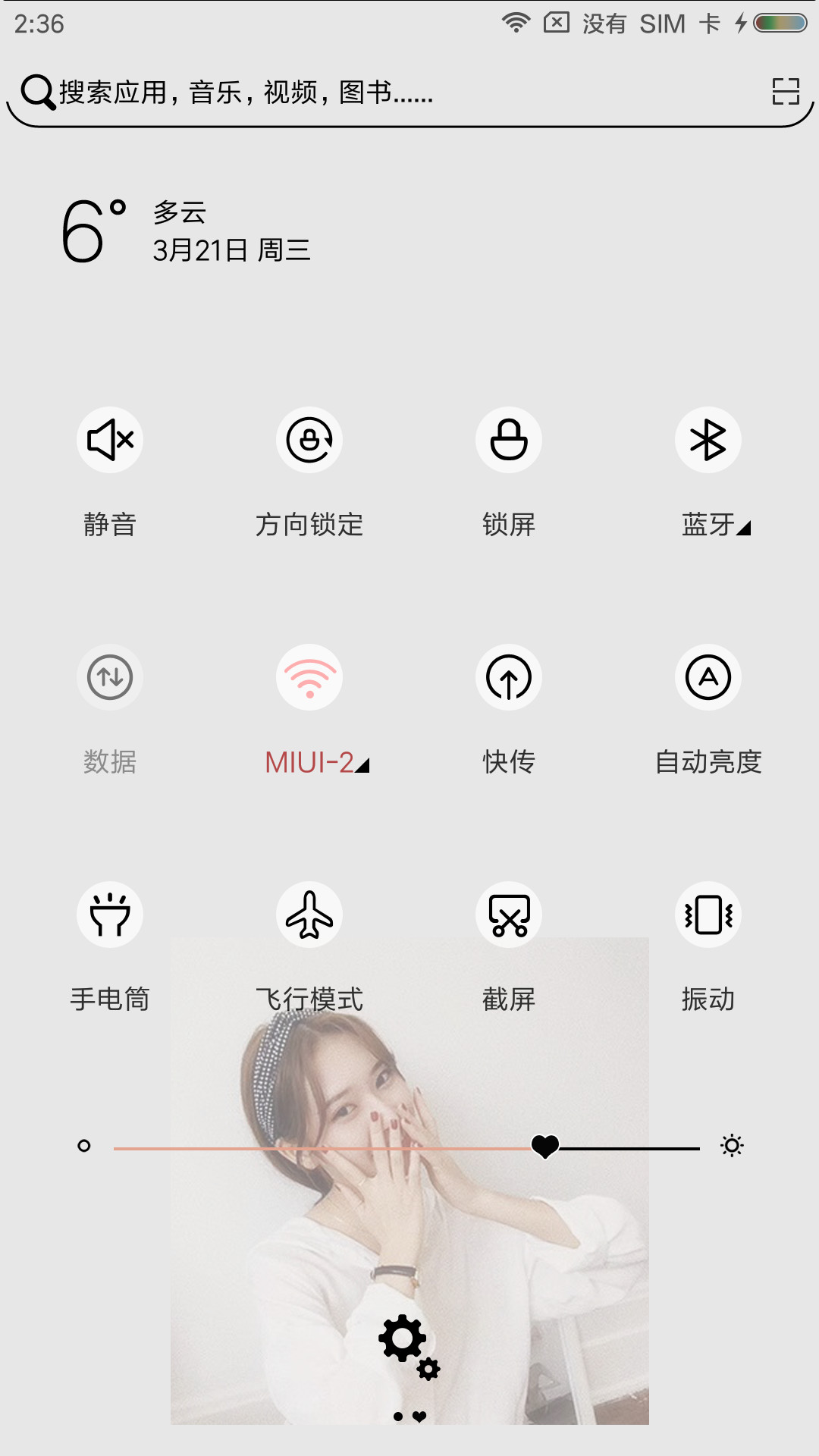Open the weather widget showing 6°
Viewport: 819px width, 1456px height.
point(187,231)
